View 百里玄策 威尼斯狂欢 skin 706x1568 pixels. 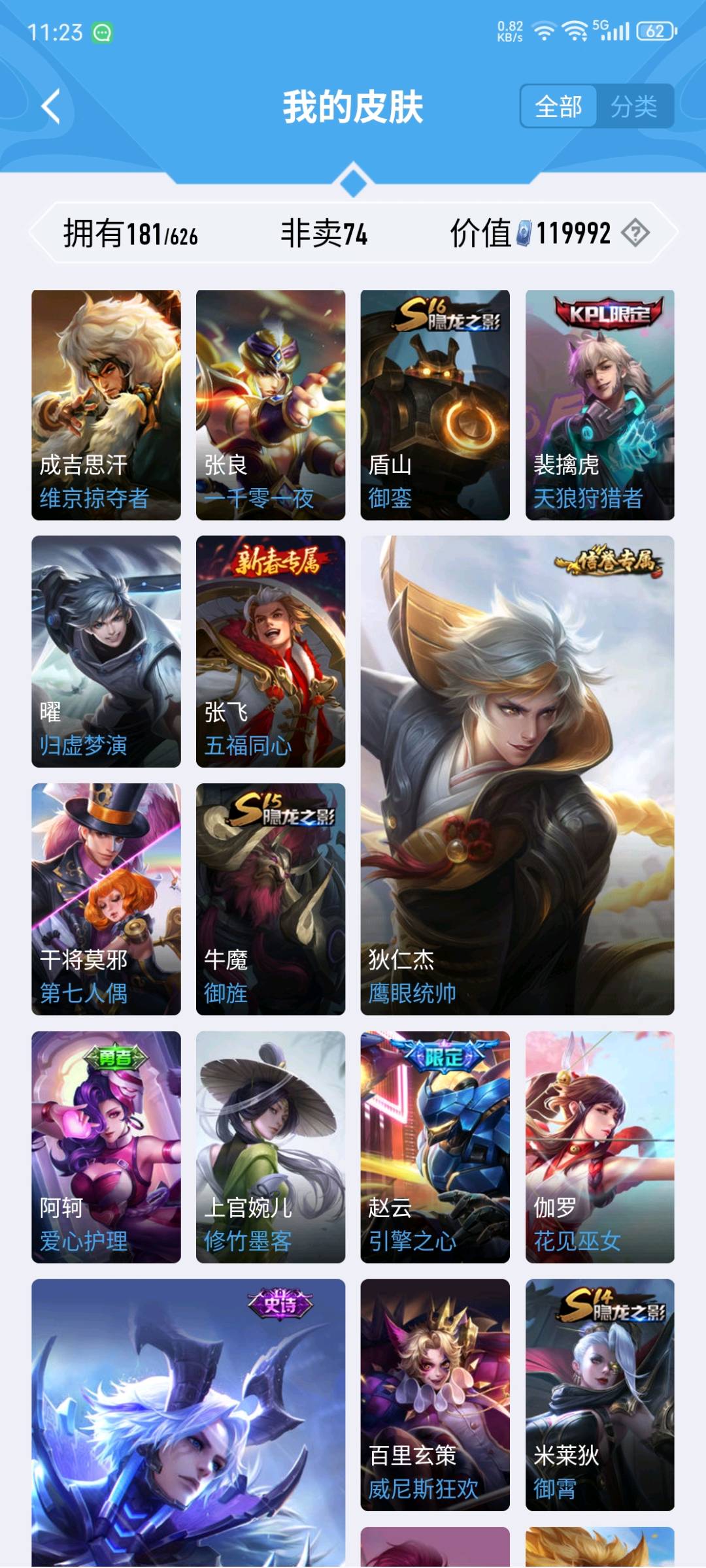coord(435,1395)
